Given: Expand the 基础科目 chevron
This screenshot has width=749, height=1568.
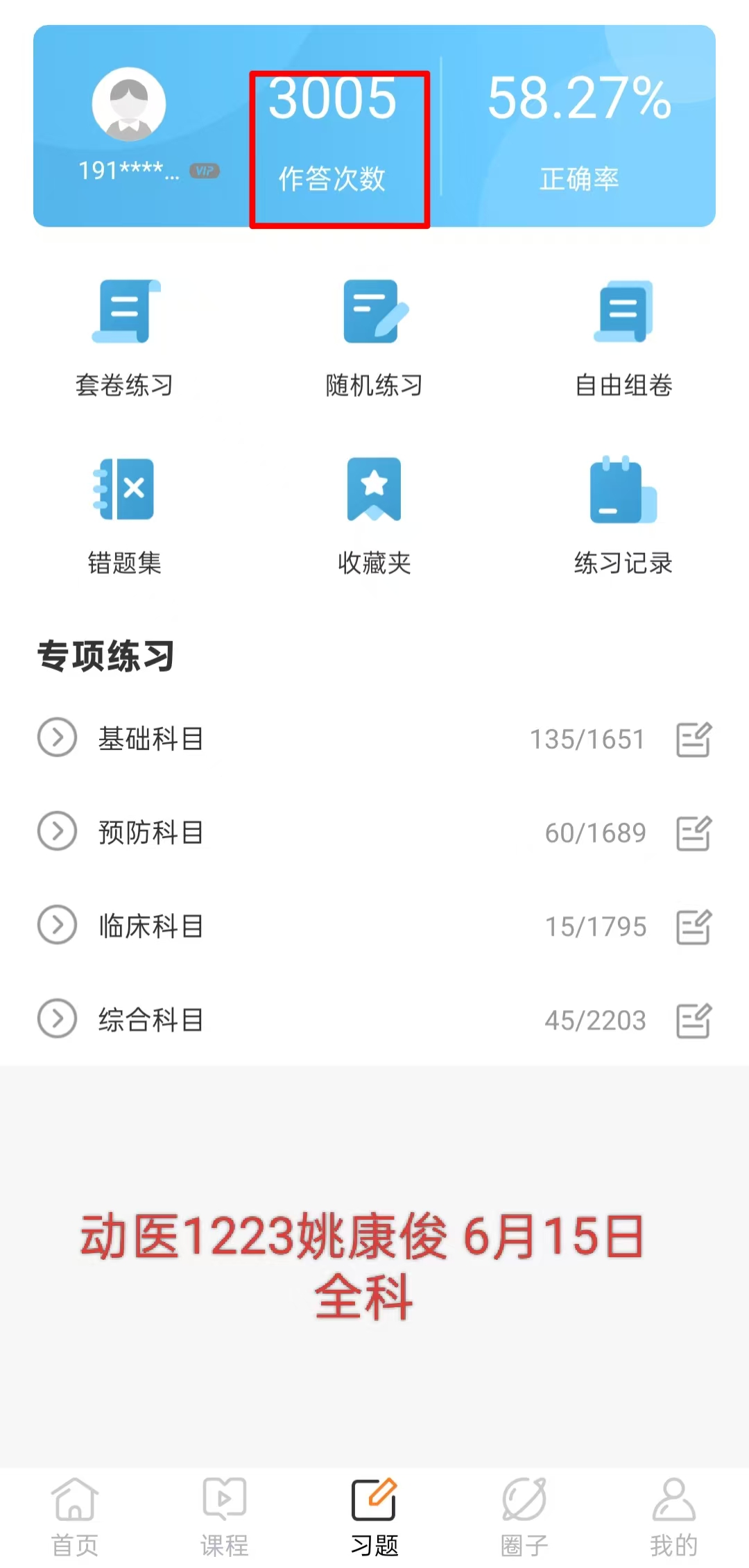Looking at the screenshot, I should point(57,738).
